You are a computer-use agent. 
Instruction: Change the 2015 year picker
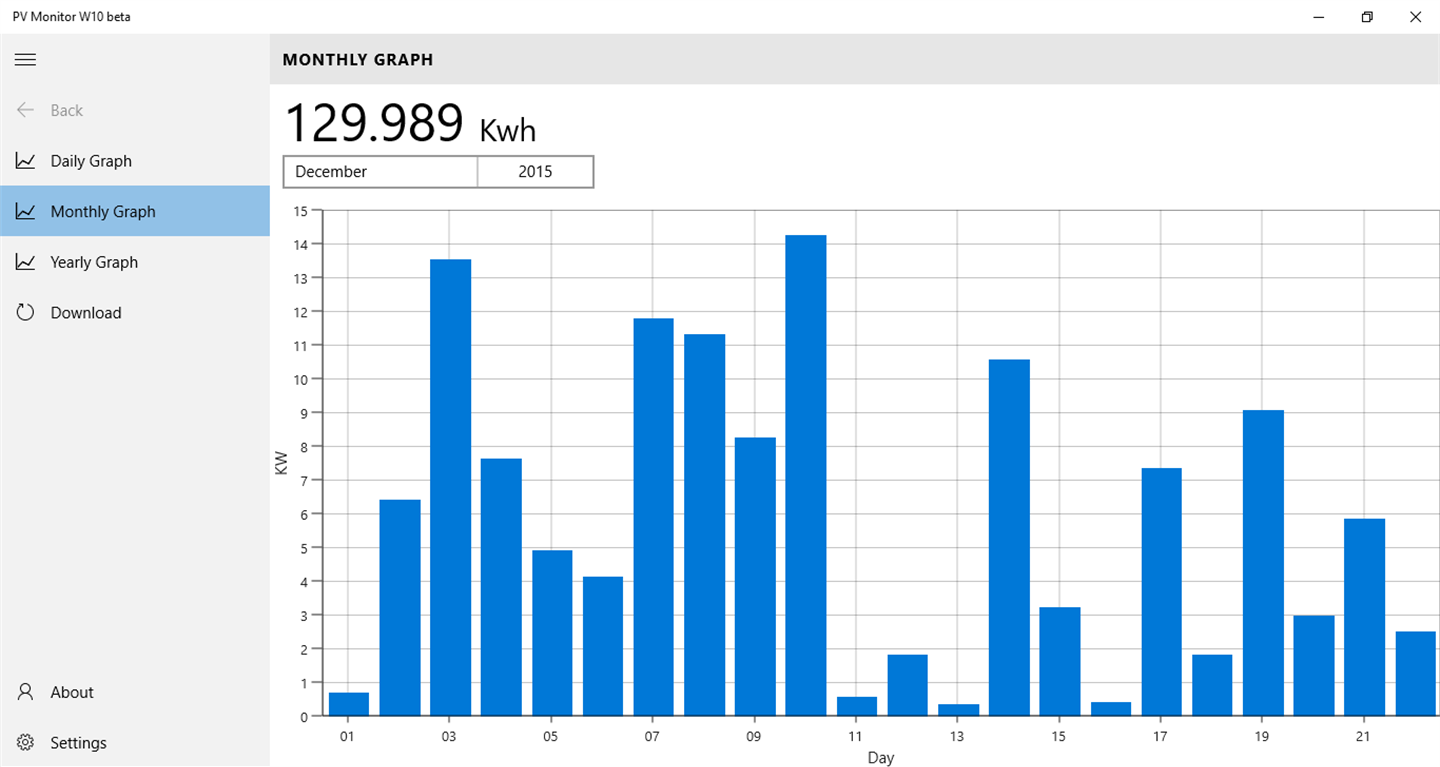click(x=535, y=172)
